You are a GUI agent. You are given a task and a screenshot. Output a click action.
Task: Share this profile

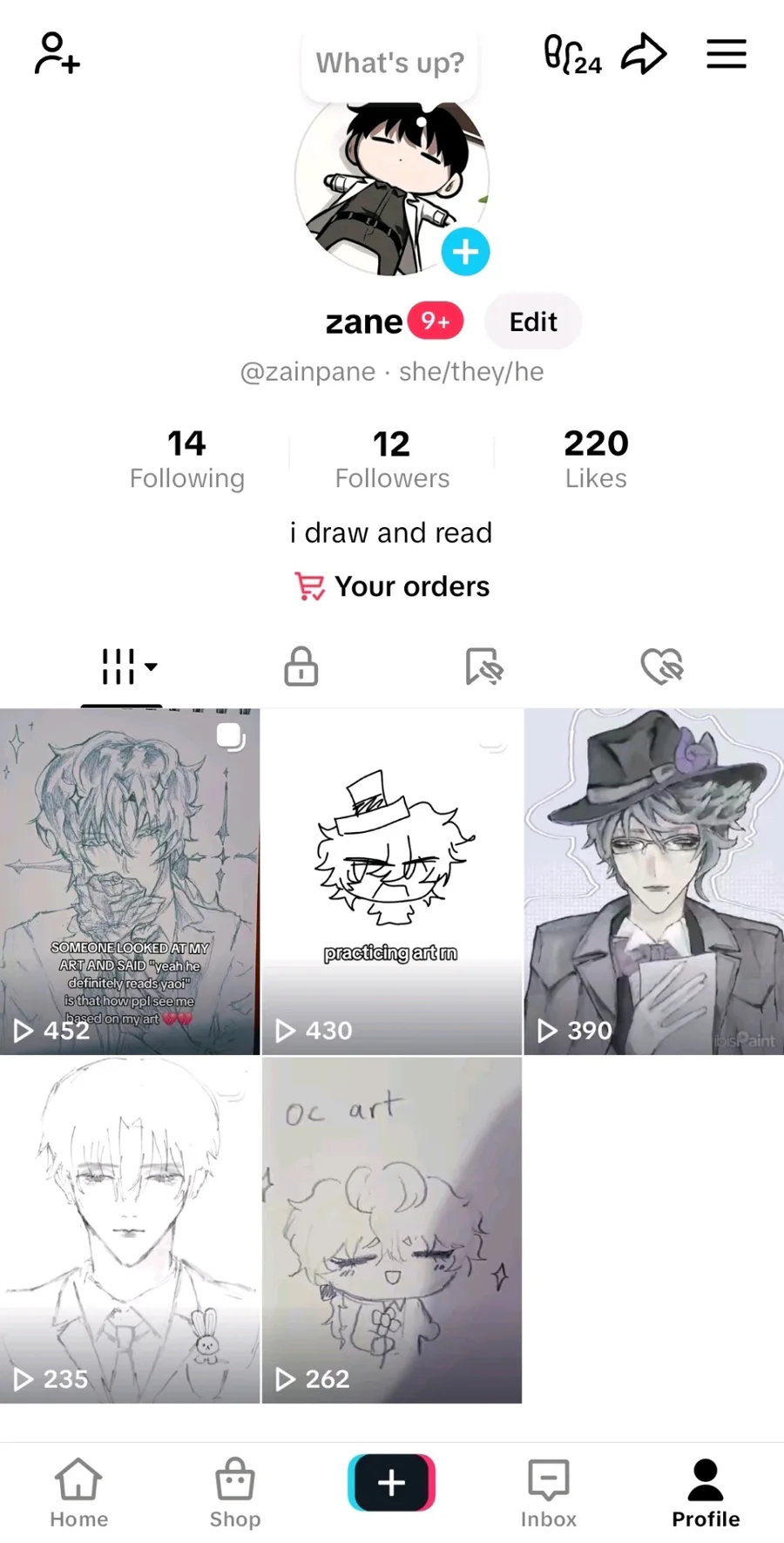tap(644, 54)
